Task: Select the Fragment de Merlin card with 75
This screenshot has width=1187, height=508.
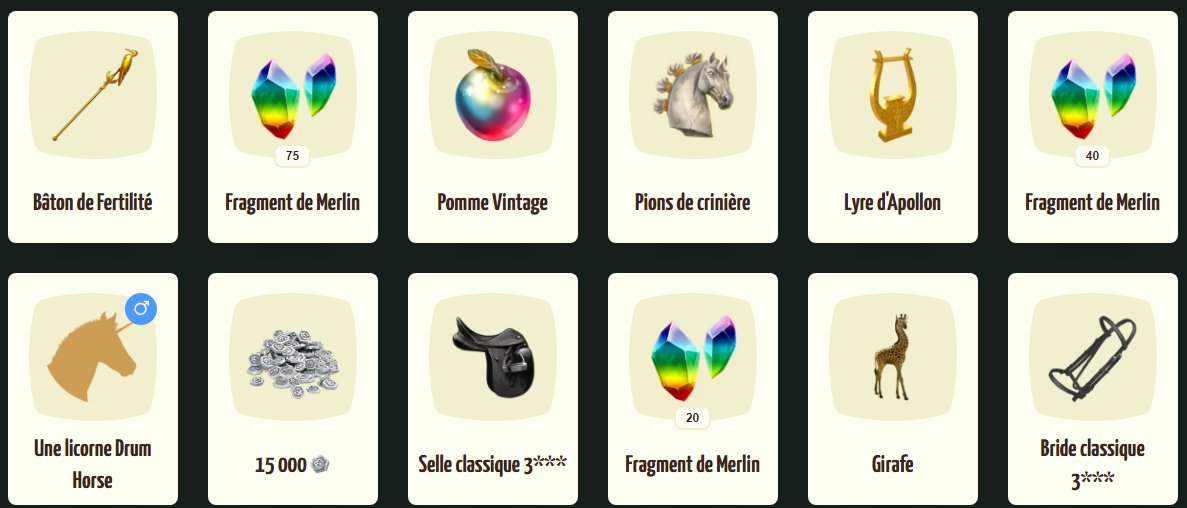Action: click(293, 127)
